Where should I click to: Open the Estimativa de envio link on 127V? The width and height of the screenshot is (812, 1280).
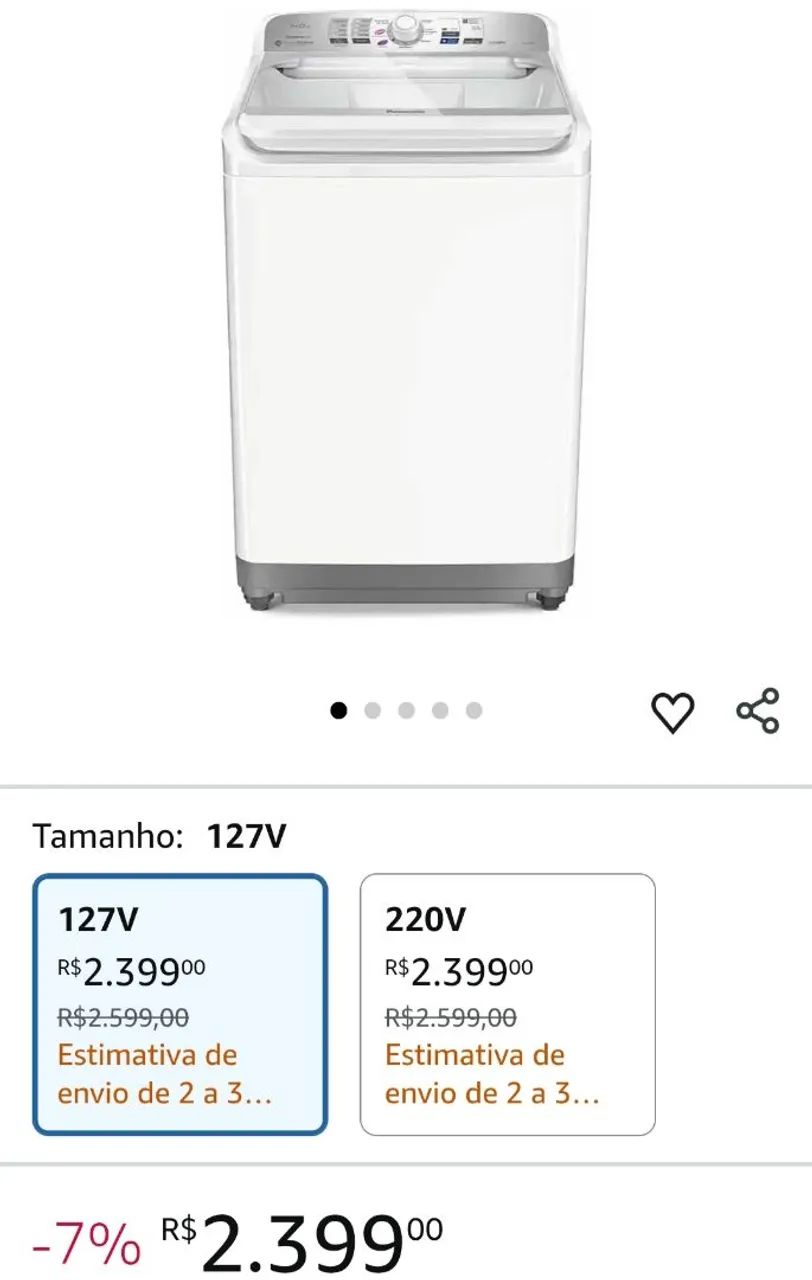pyautogui.click(x=149, y=1074)
